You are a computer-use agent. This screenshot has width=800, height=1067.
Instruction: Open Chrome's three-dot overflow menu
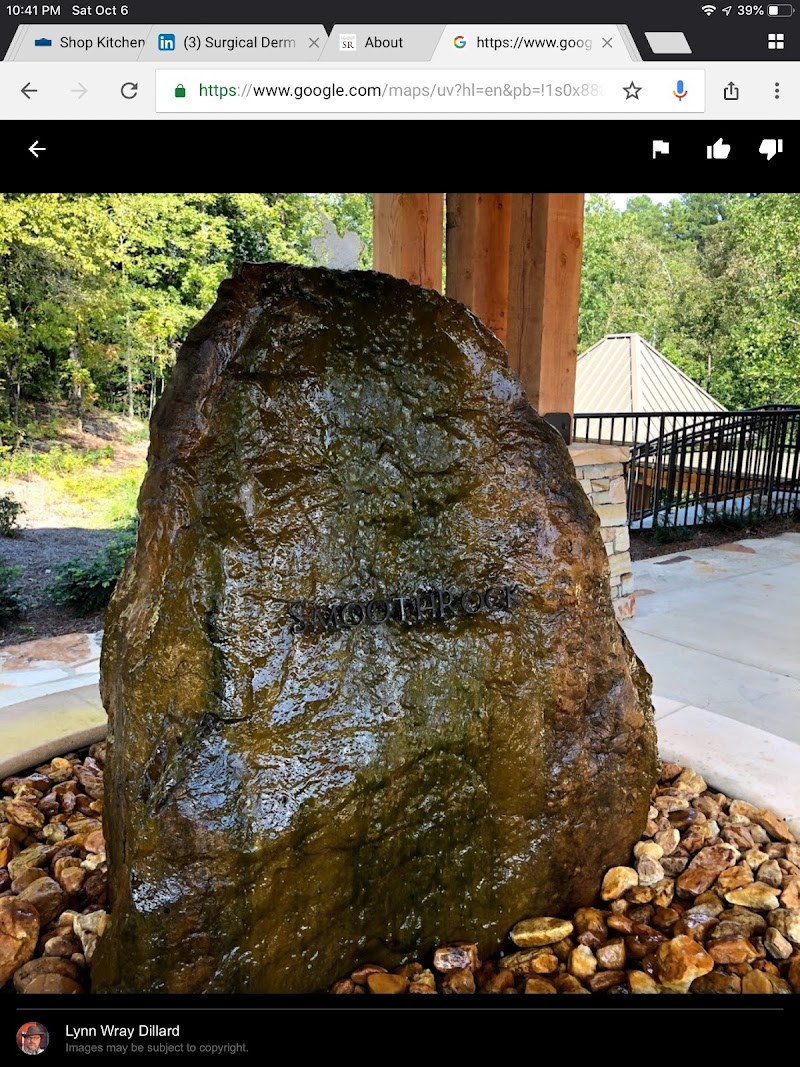tap(777, 90)
